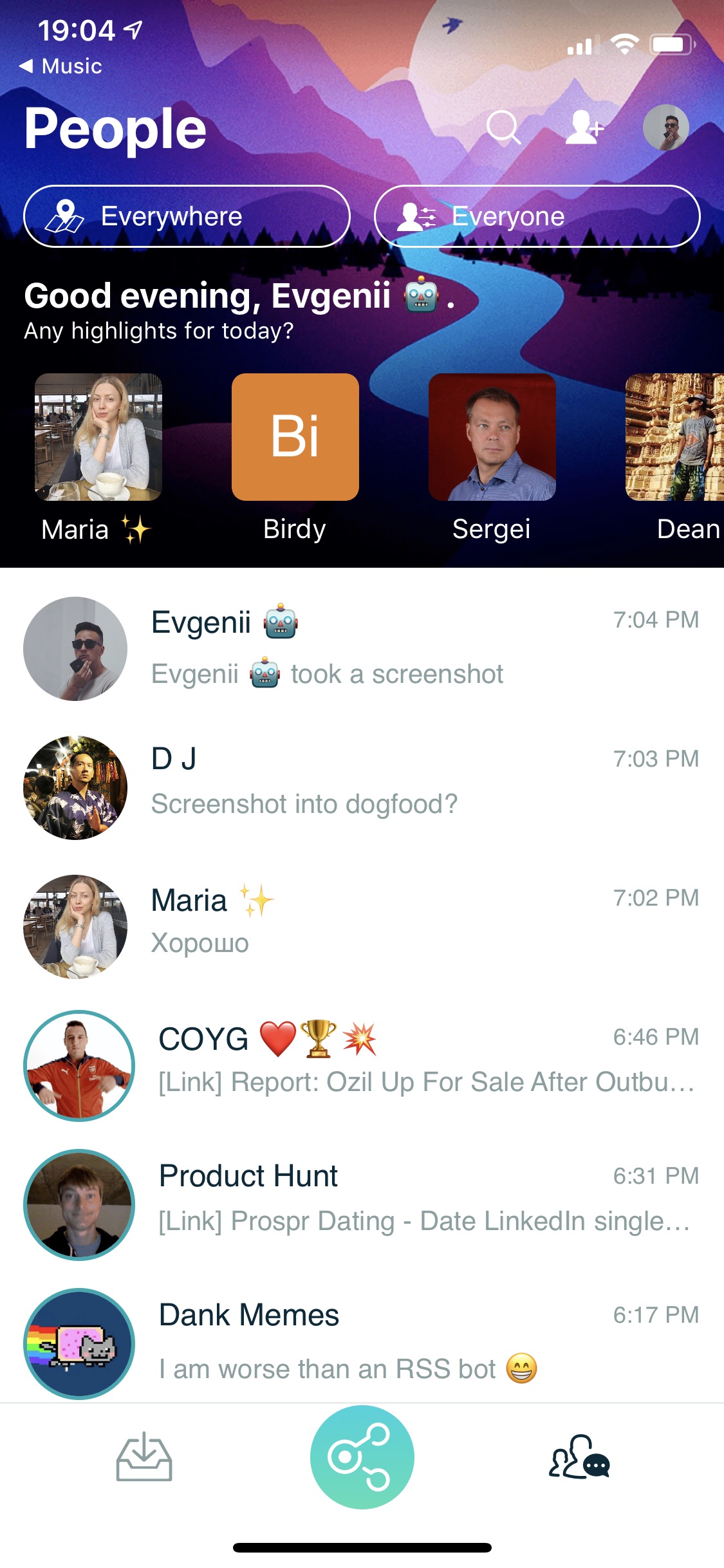Tap the add contact icon
The image size is (724, 1568).
point(584,127)
